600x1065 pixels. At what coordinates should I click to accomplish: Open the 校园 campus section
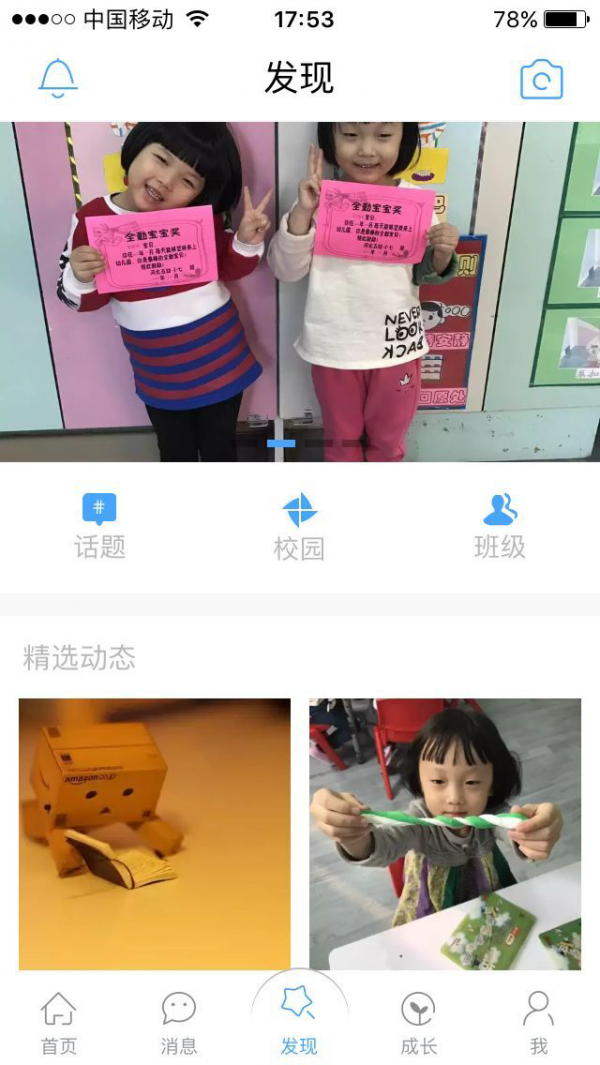pyautogui.click(x=299, y=526)
